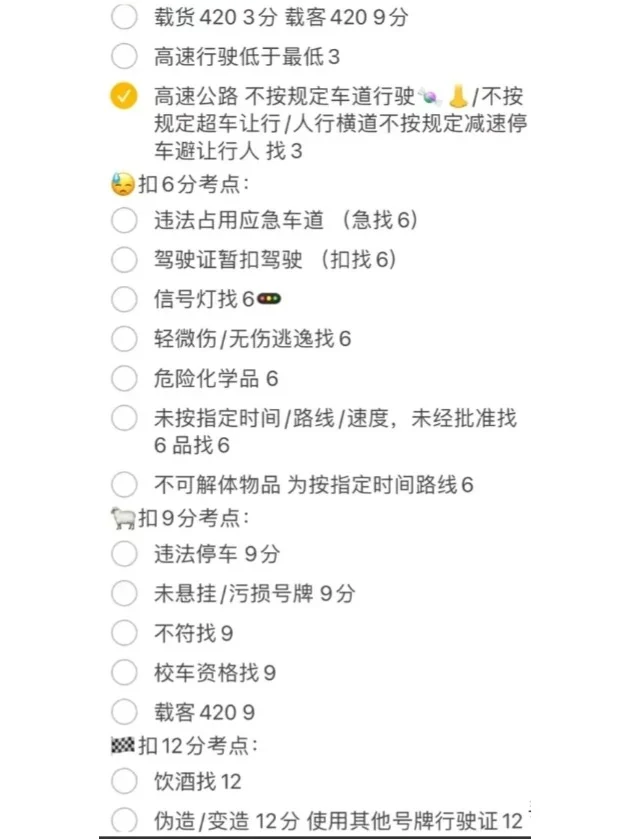
Task: Mark 危险化学品 6 as checked
Action: coord(124,379)
